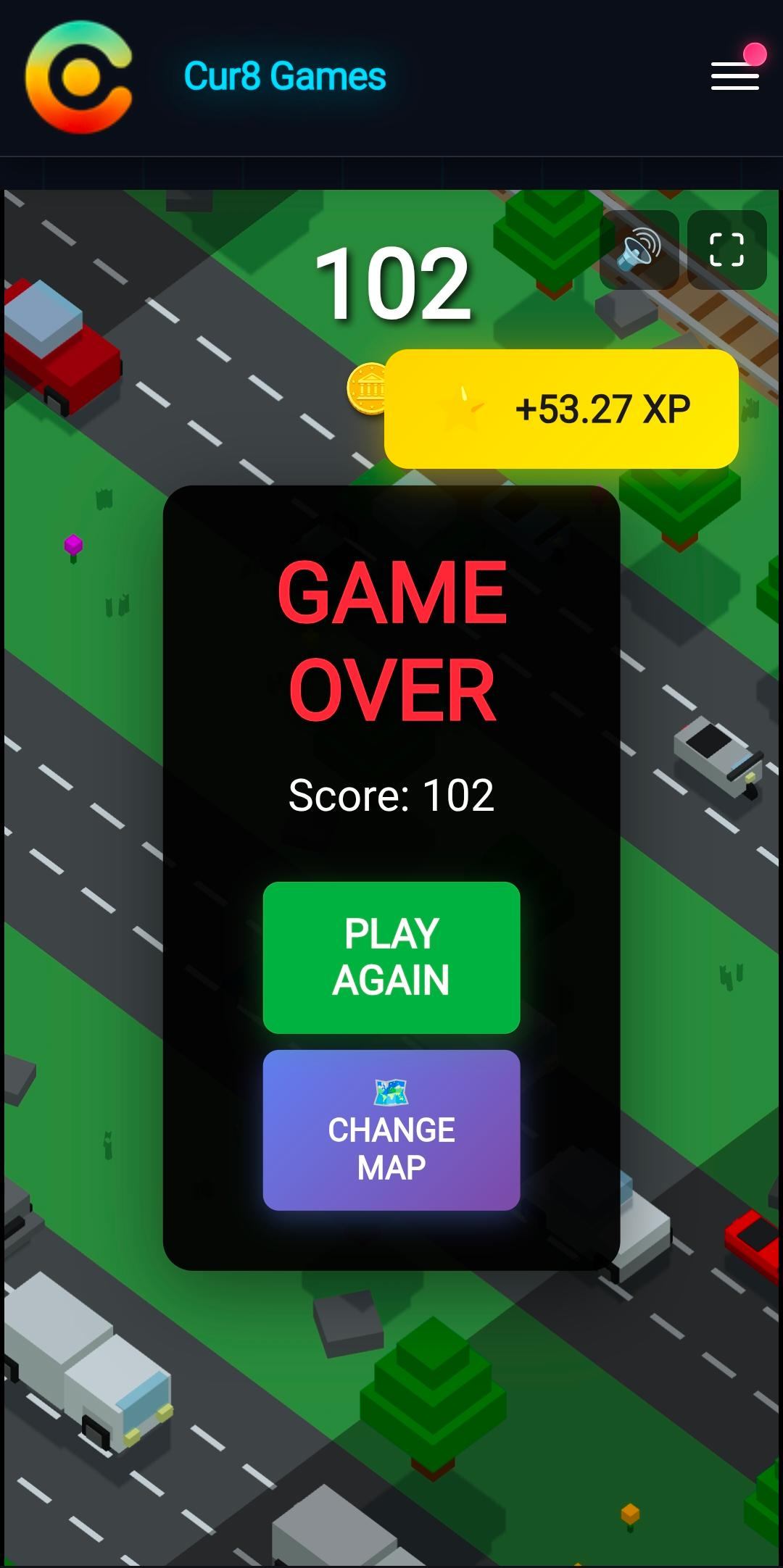Mute the game sound
Screen dimensions: 783x1568
click(x=639, y=250)
